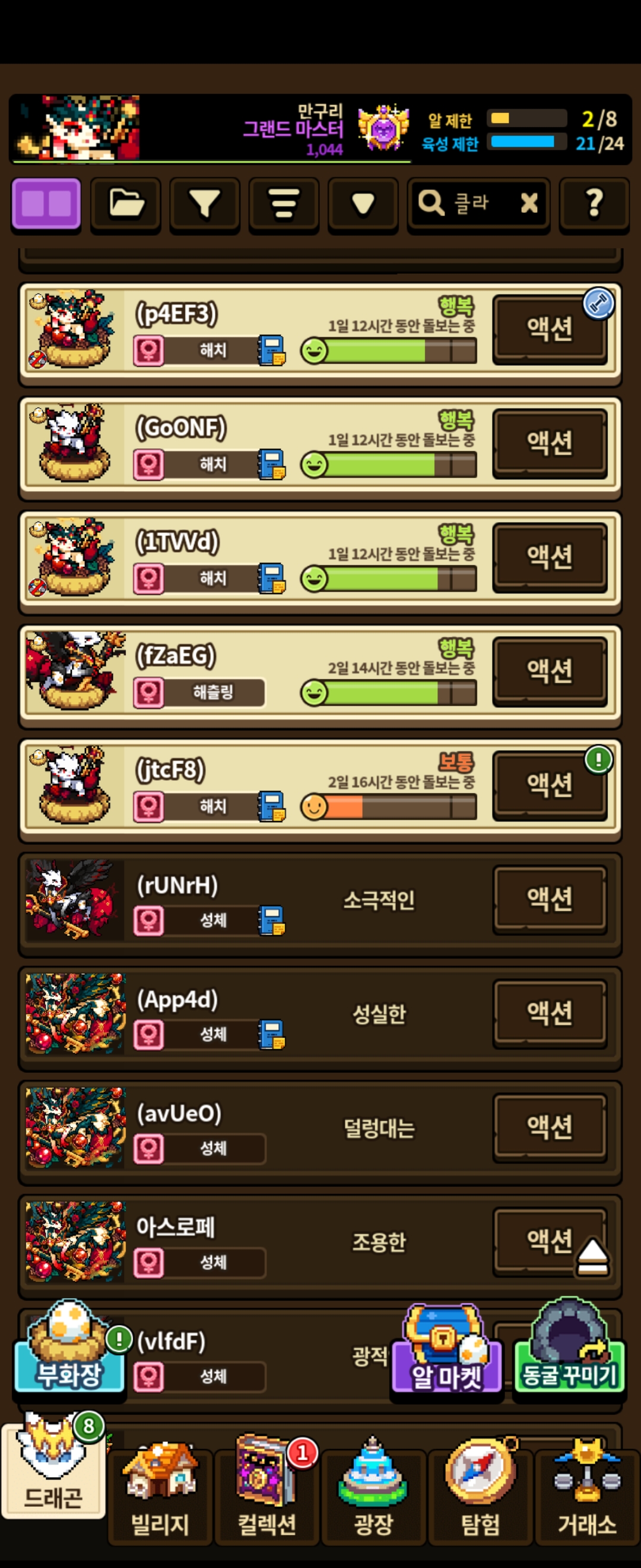Switch to the 거래소 tab
641x1568 pixels.
pyautogui.click(x=587, y=1497)
